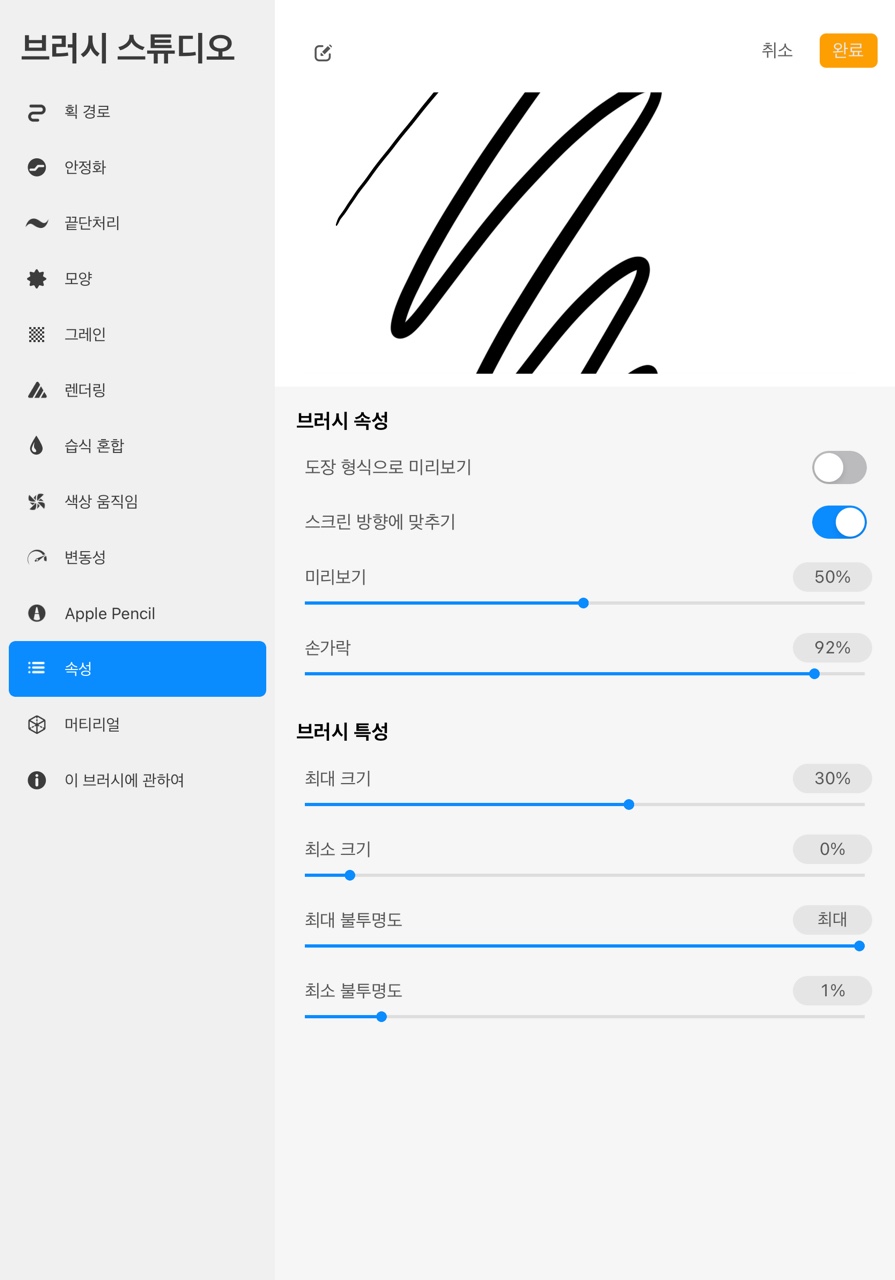This screenshot has width=895, height=1280.
Task: Adjust the 미리보기 preview size slider
Action: [583, 603]
